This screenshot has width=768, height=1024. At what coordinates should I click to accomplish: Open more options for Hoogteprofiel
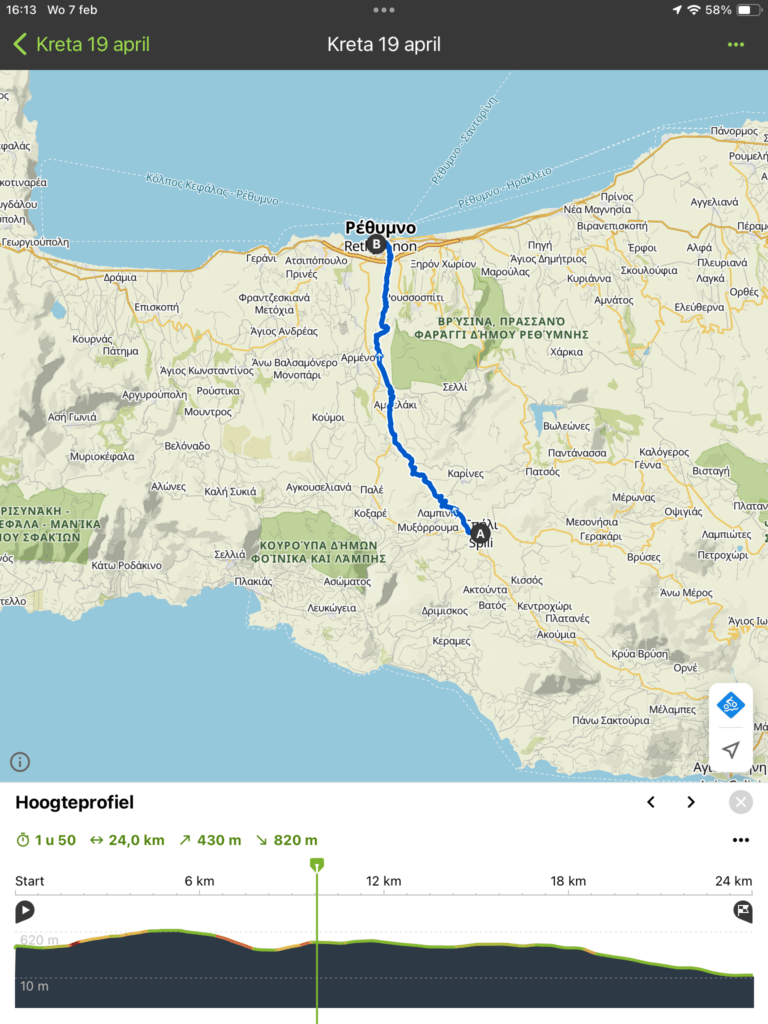point(740,840)
